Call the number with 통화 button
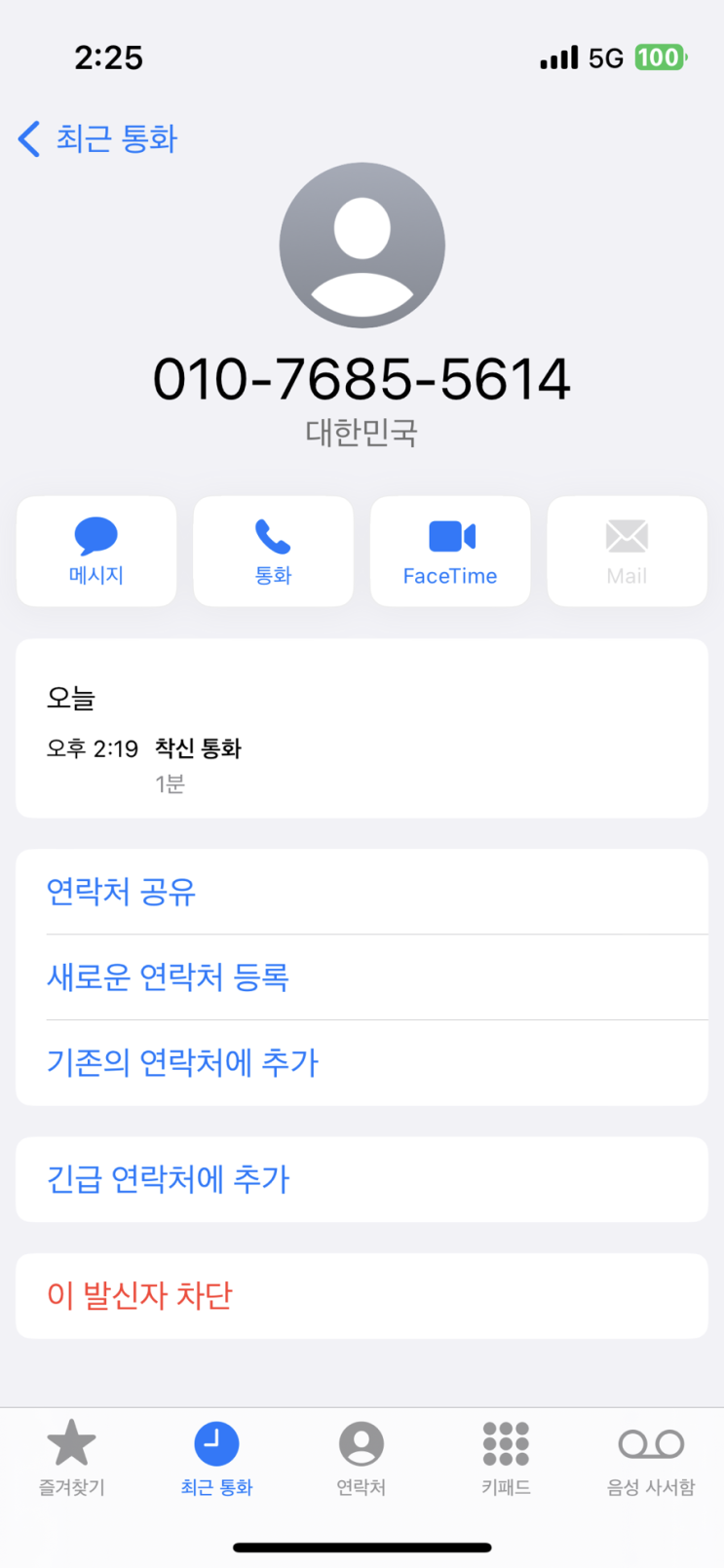This screenshot has height=1568, width=724. [x=273, y=552]
